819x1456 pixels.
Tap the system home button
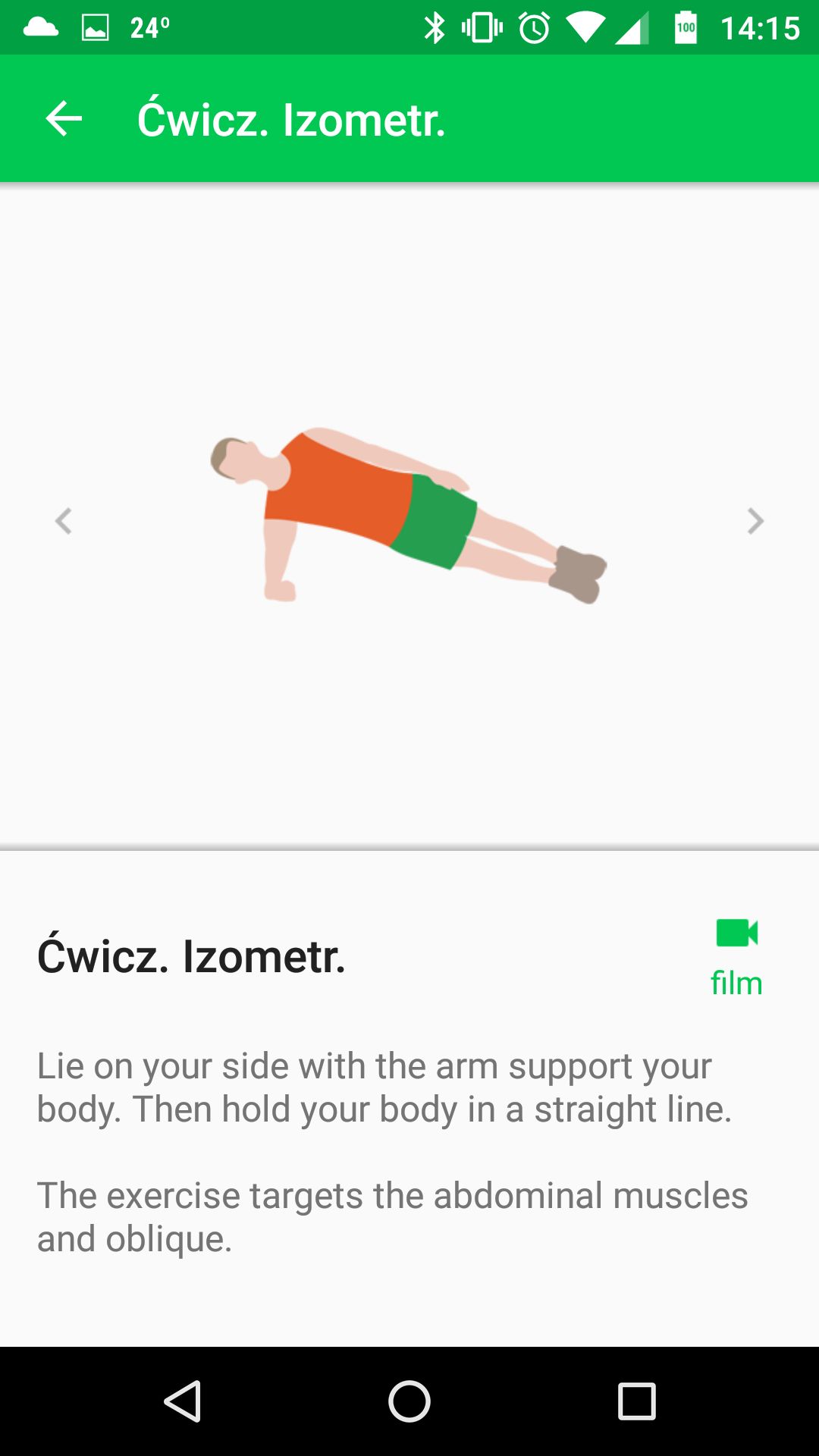409,1401
